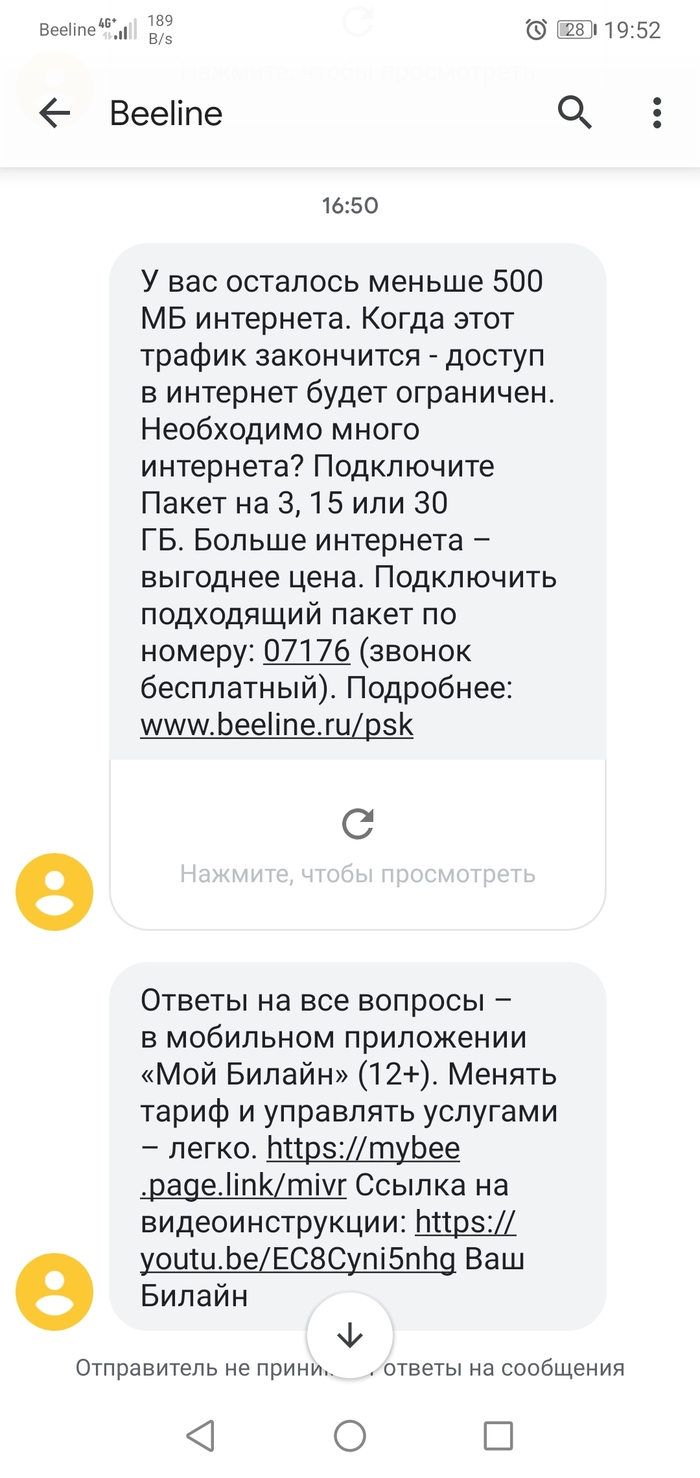Go back from the Beeline conversation

54,114
